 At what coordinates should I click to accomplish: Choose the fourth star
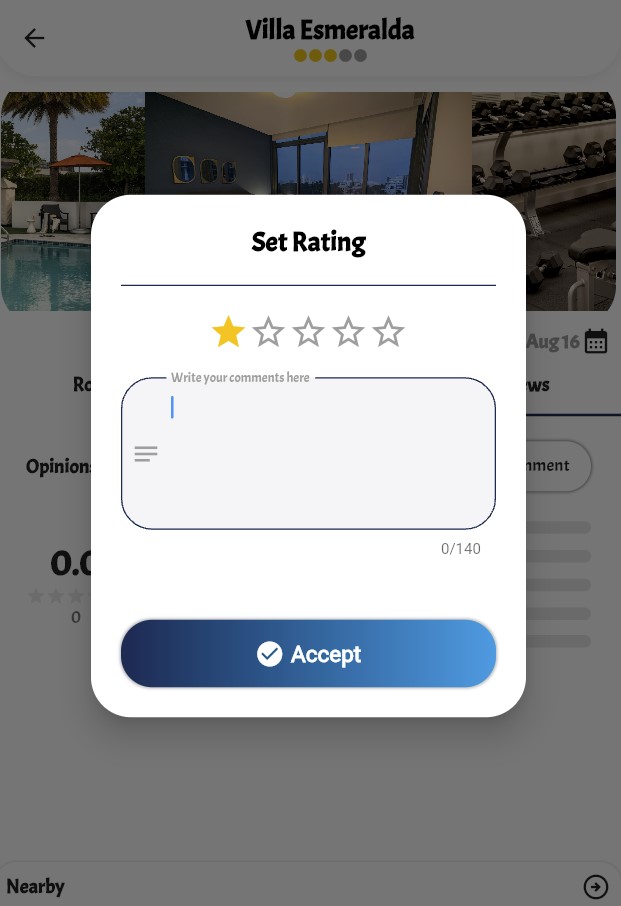tap(348, 332)
